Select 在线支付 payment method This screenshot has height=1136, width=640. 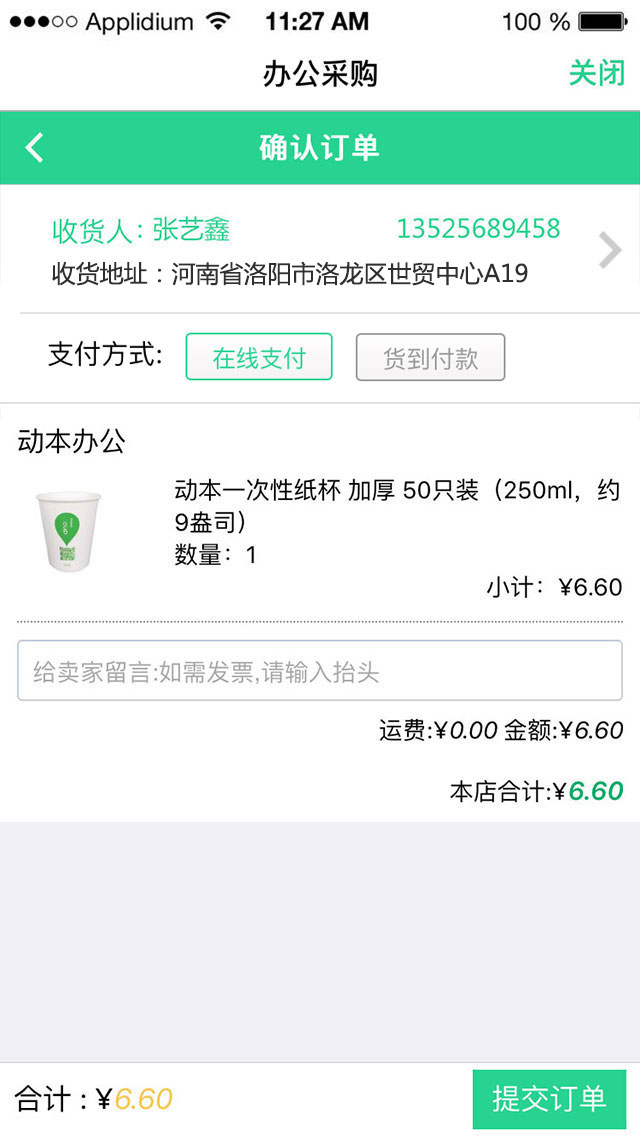coord(259,356)
